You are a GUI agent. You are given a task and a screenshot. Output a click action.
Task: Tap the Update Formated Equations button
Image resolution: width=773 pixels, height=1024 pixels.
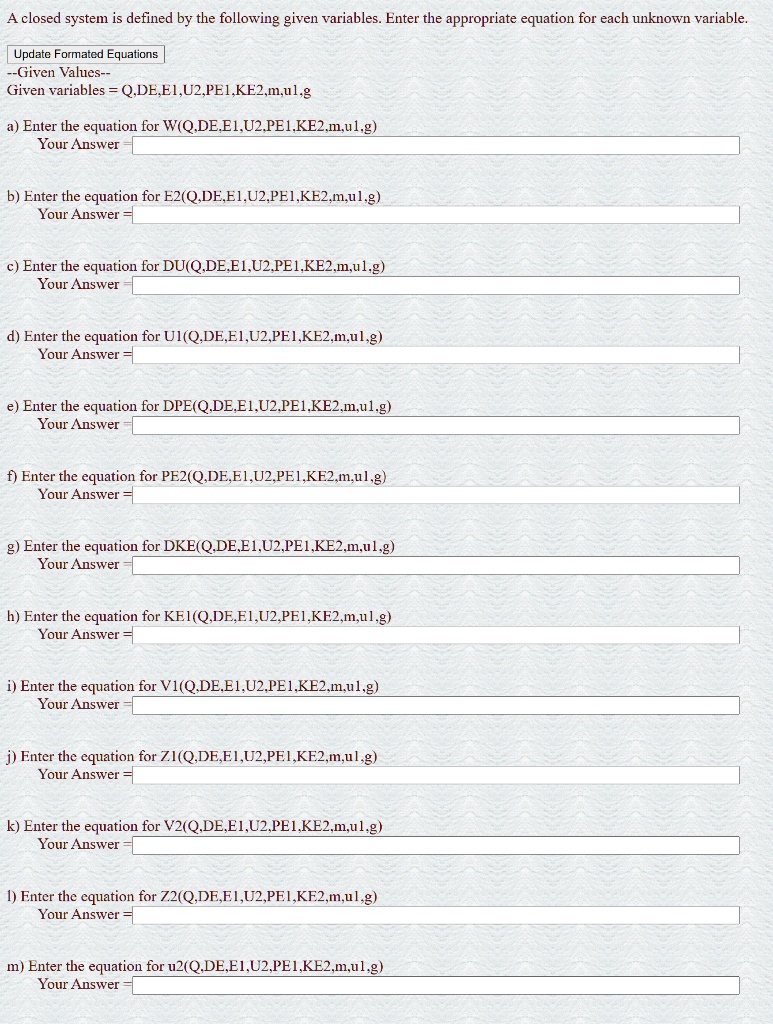[x=86, y=54]
